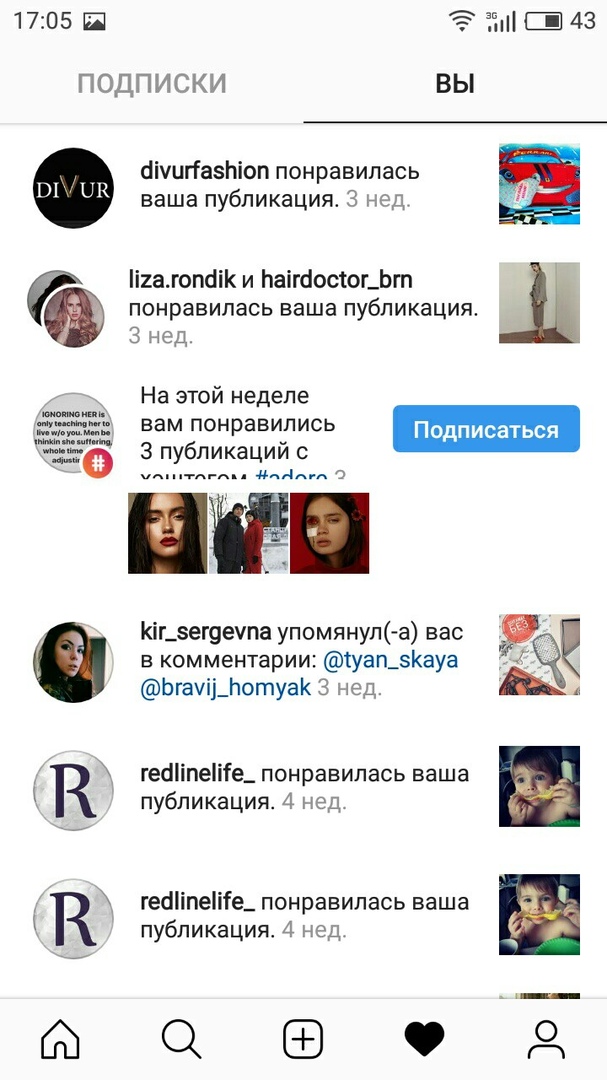Open kir_sergevna's profile avatar
Viewport: 607px width, 1080px height.
point(73,662)
